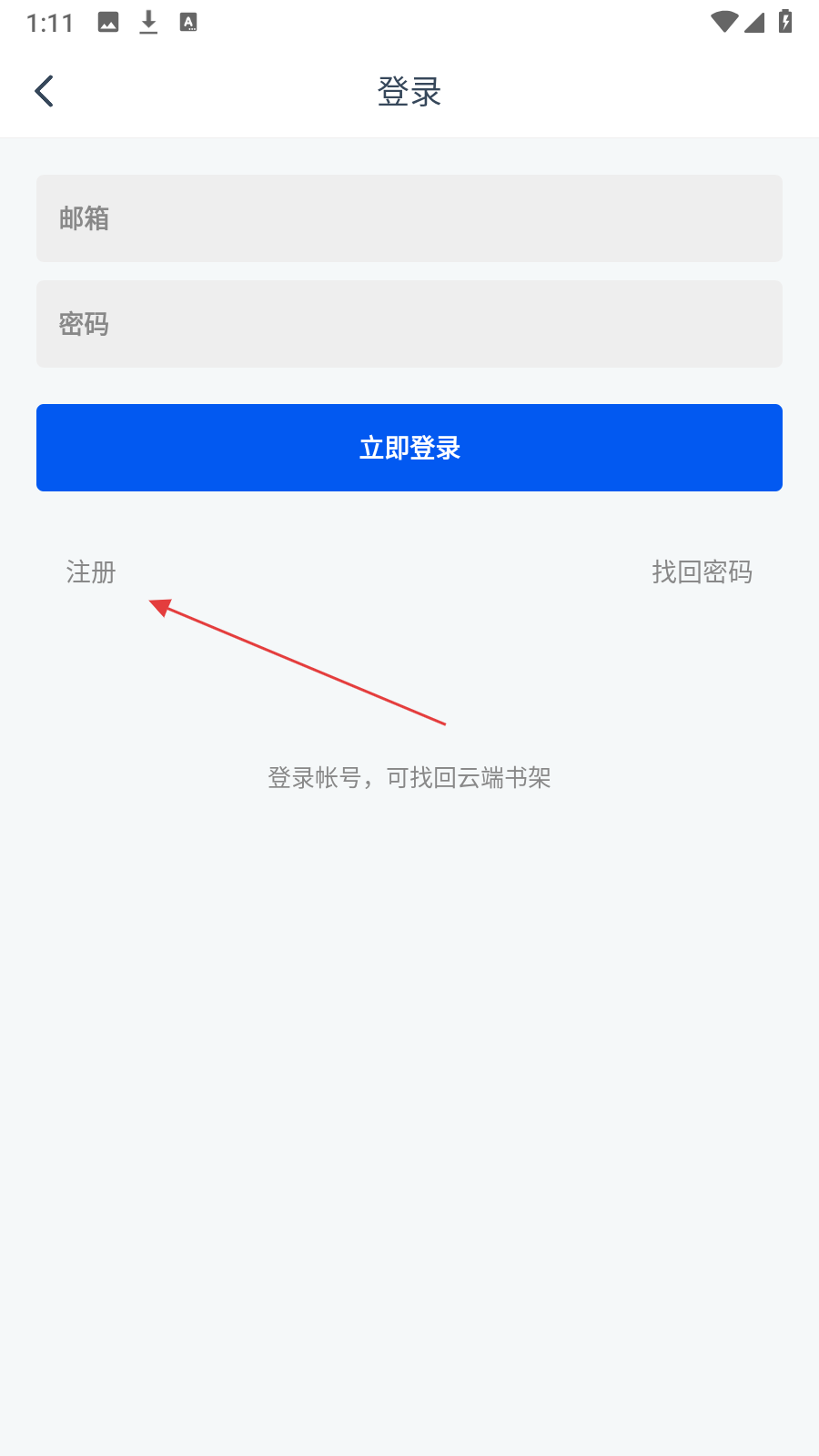Tap the blue 立即登录 button
819x1456 pixels.
(409, 448)
